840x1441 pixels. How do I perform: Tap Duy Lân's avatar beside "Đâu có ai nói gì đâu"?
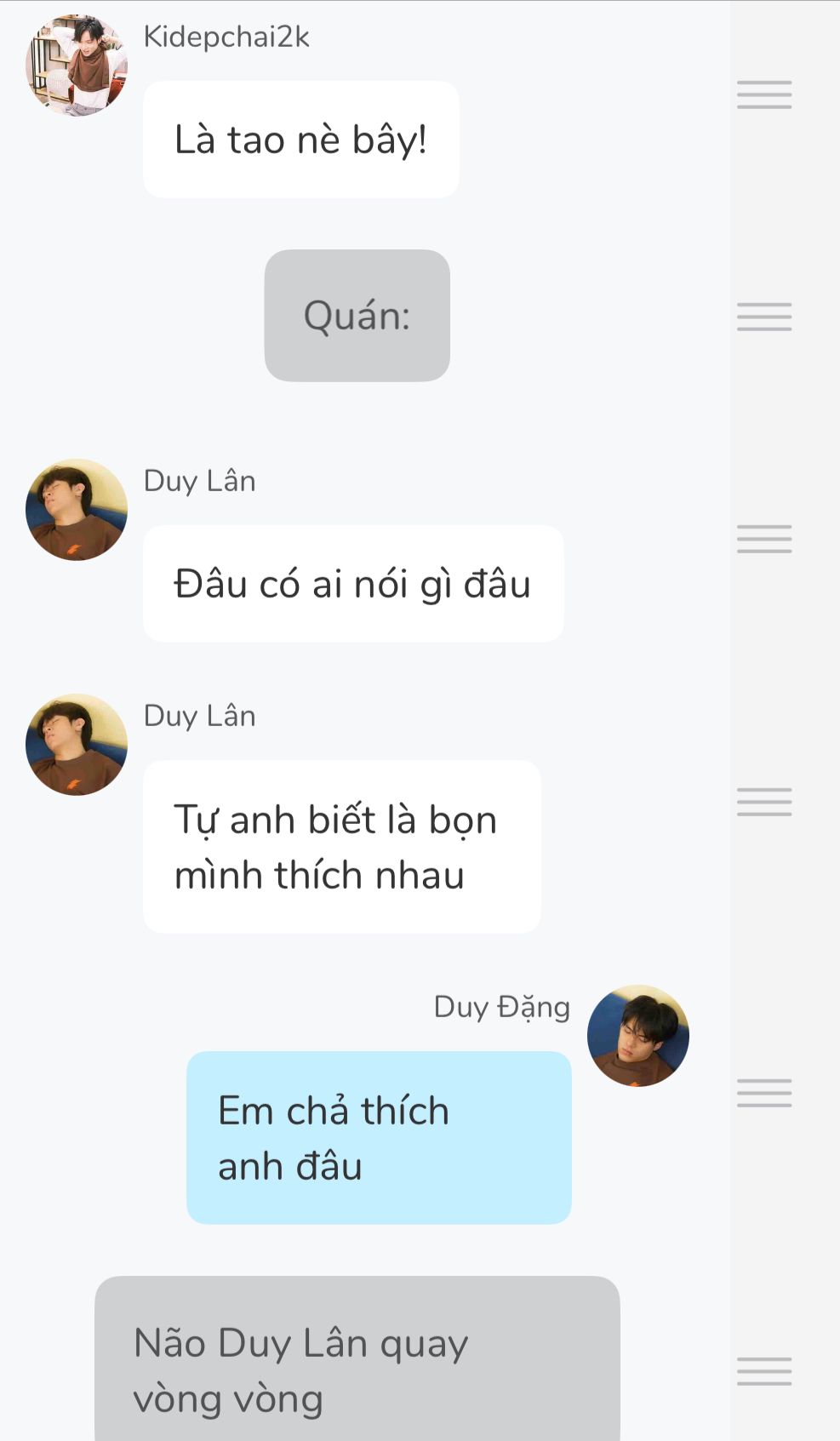[77, 510]
